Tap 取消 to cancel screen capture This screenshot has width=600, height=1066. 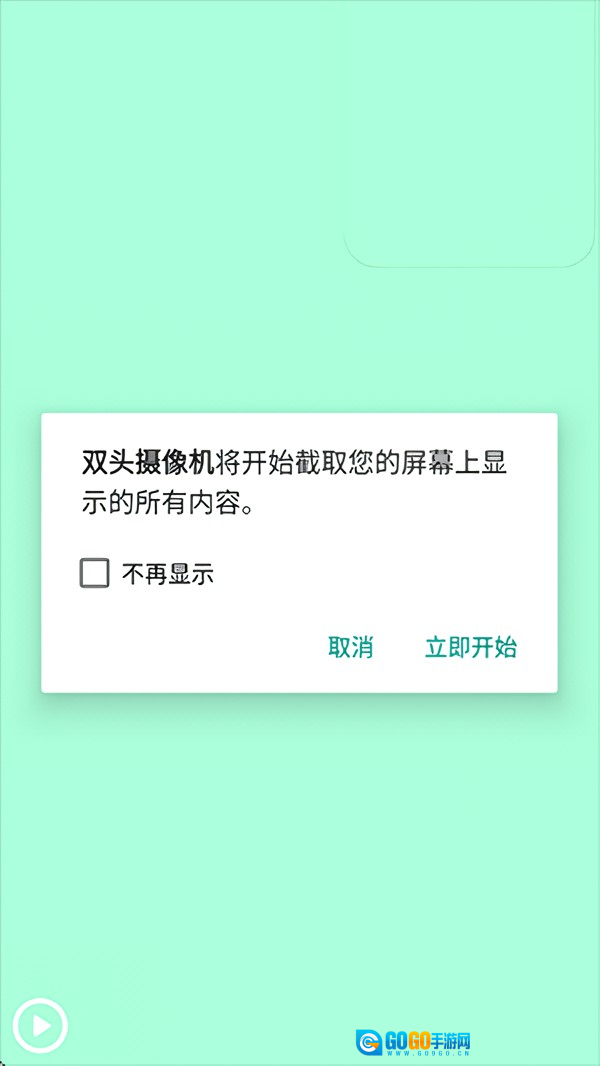[x=351, y=647]
